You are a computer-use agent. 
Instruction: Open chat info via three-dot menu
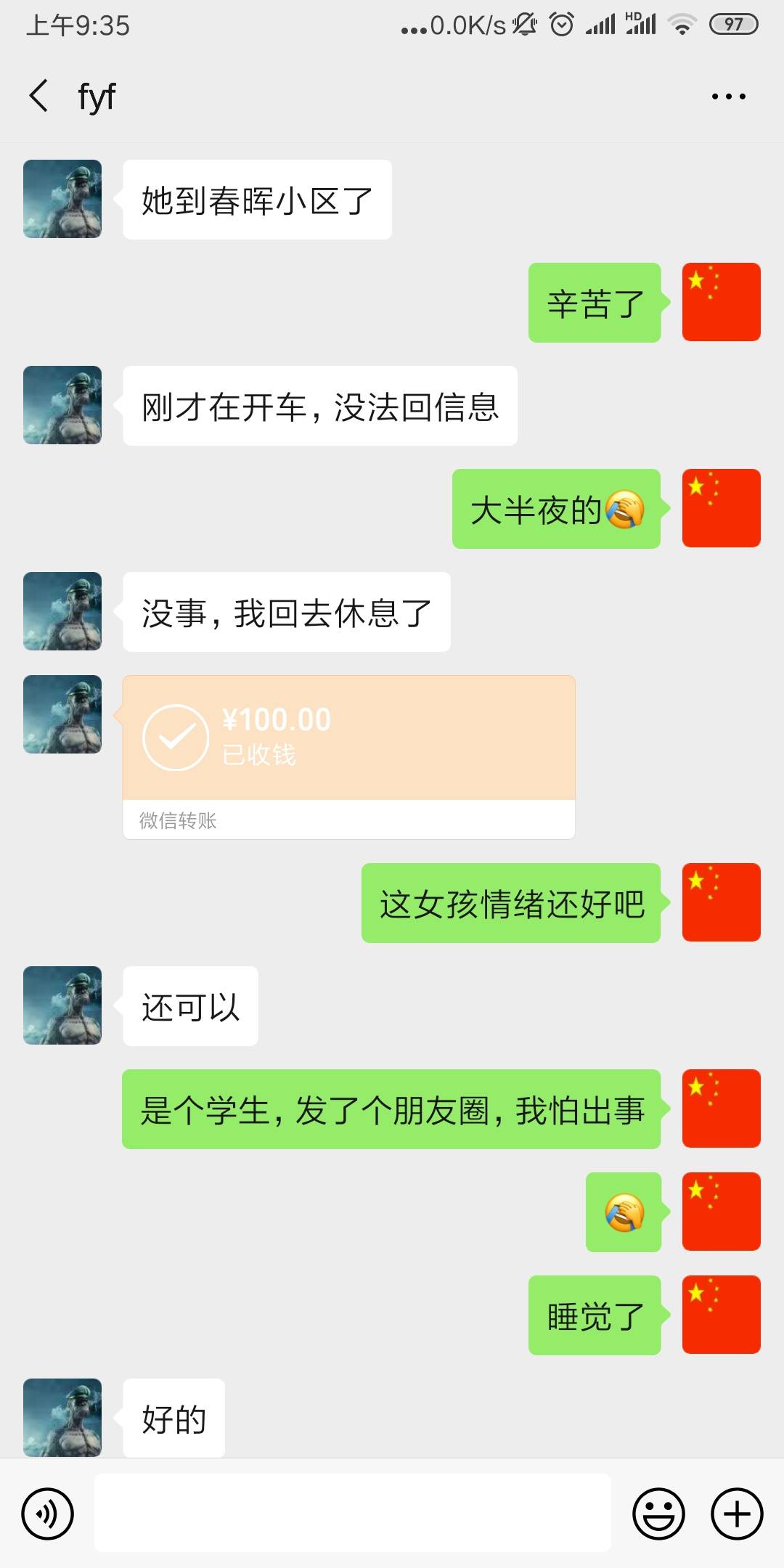pyautogui.click(x=728, y=97)
